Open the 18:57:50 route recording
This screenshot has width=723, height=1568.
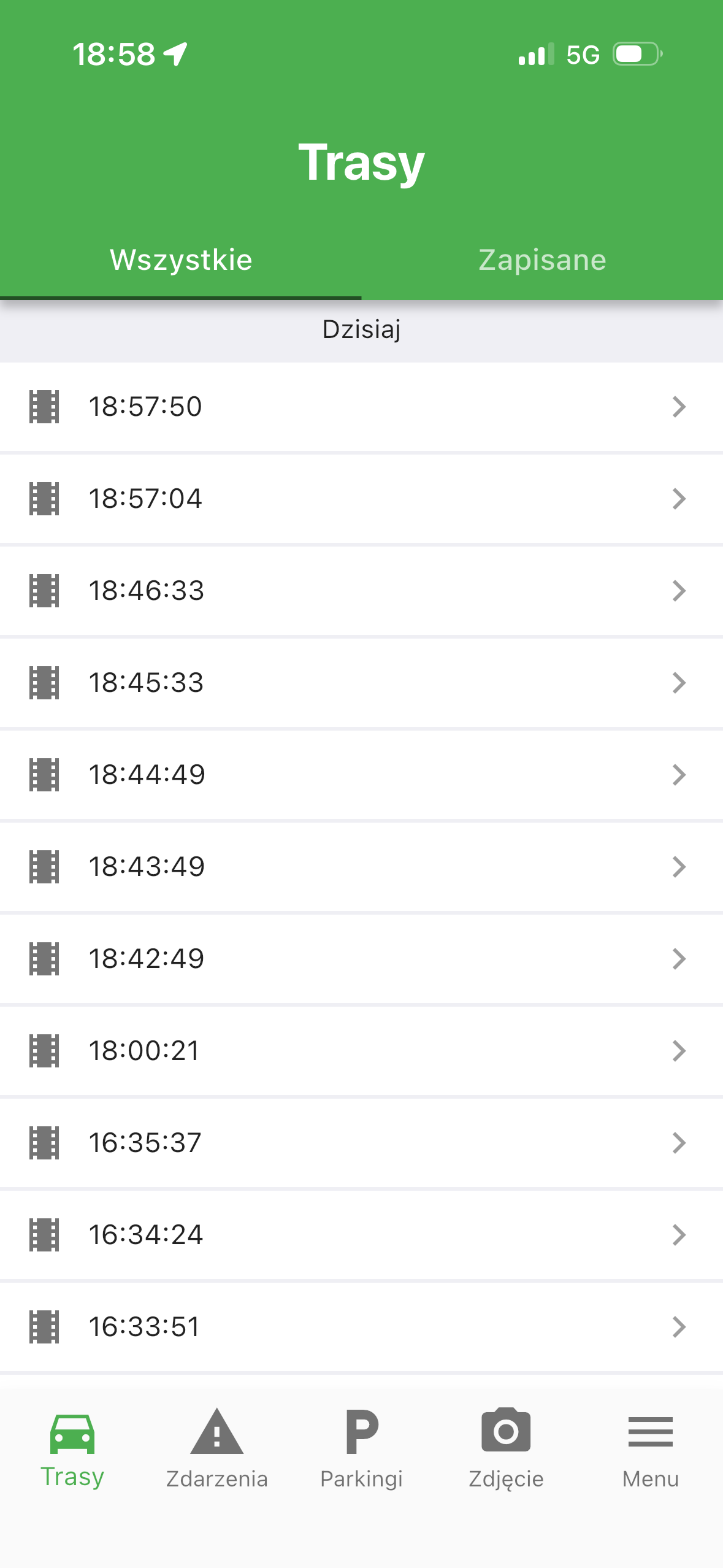[x=361, y=407]
